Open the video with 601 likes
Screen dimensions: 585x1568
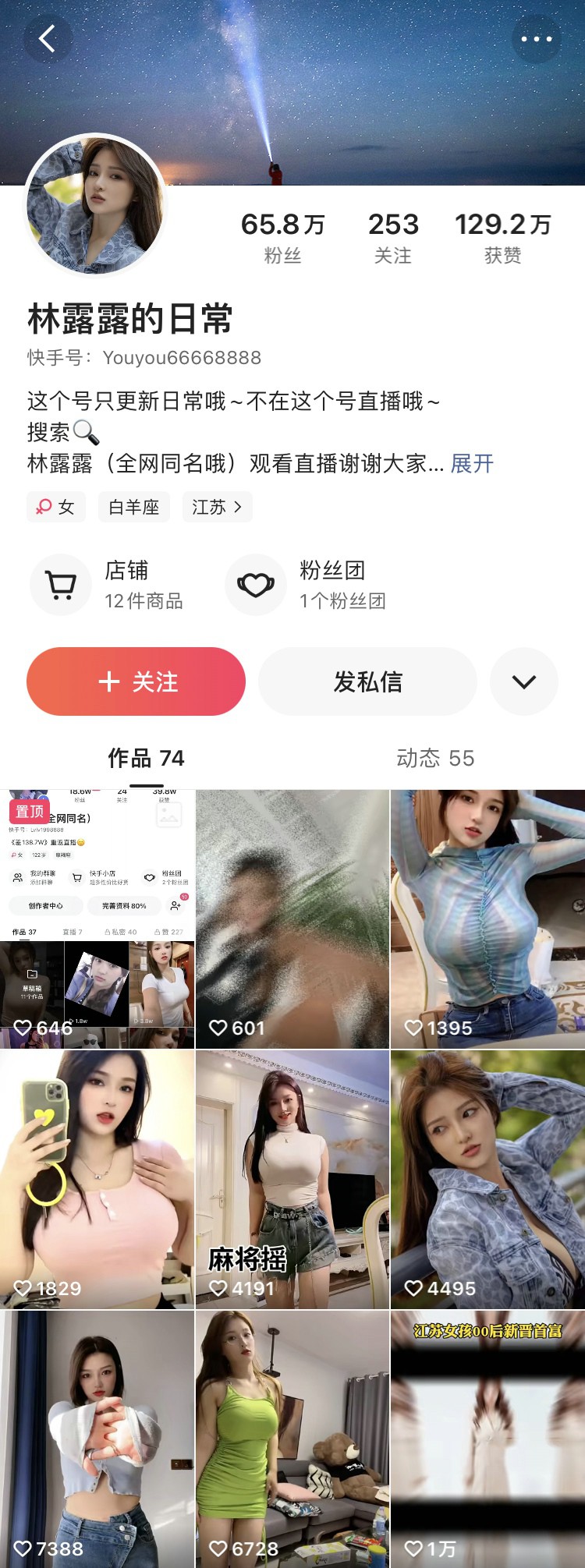(x=292, y=919)
